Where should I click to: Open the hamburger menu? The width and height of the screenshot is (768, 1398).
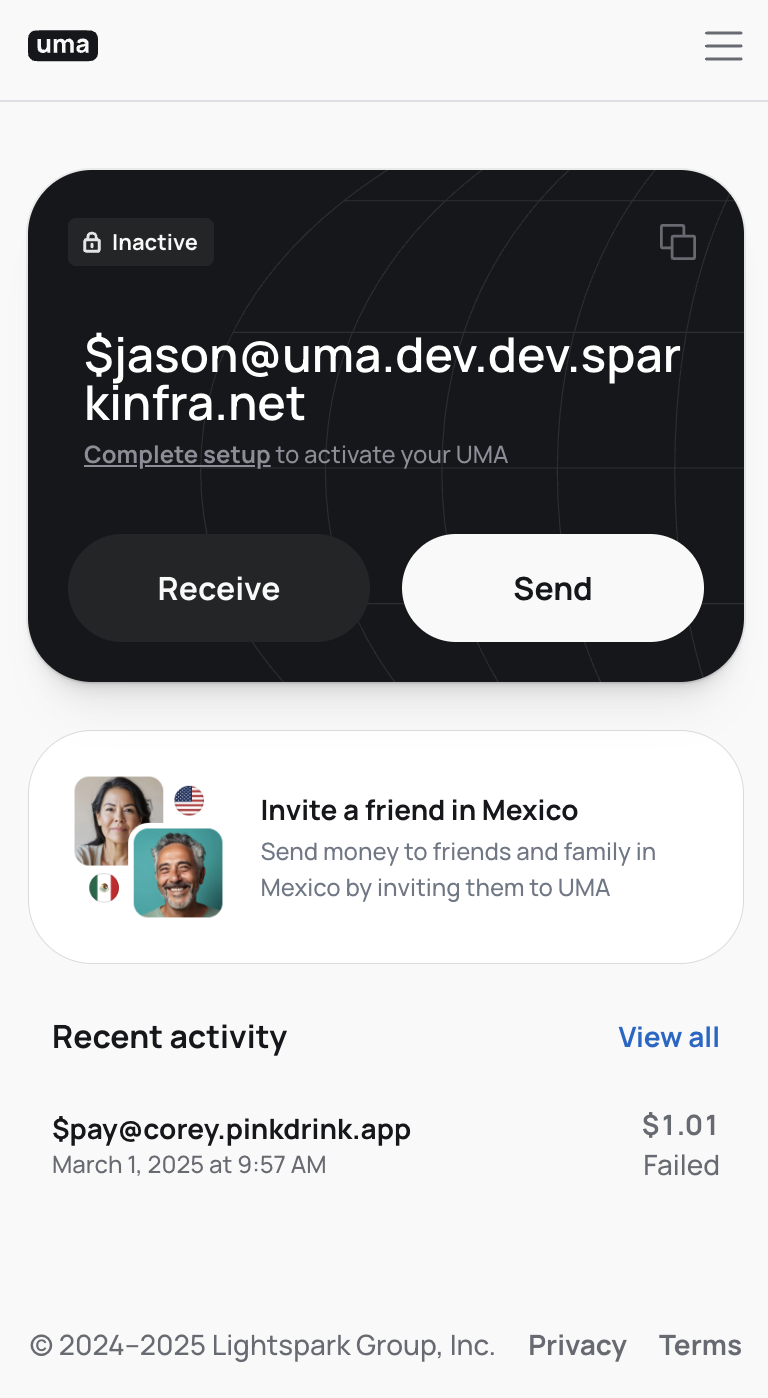[x=723, y=46]
